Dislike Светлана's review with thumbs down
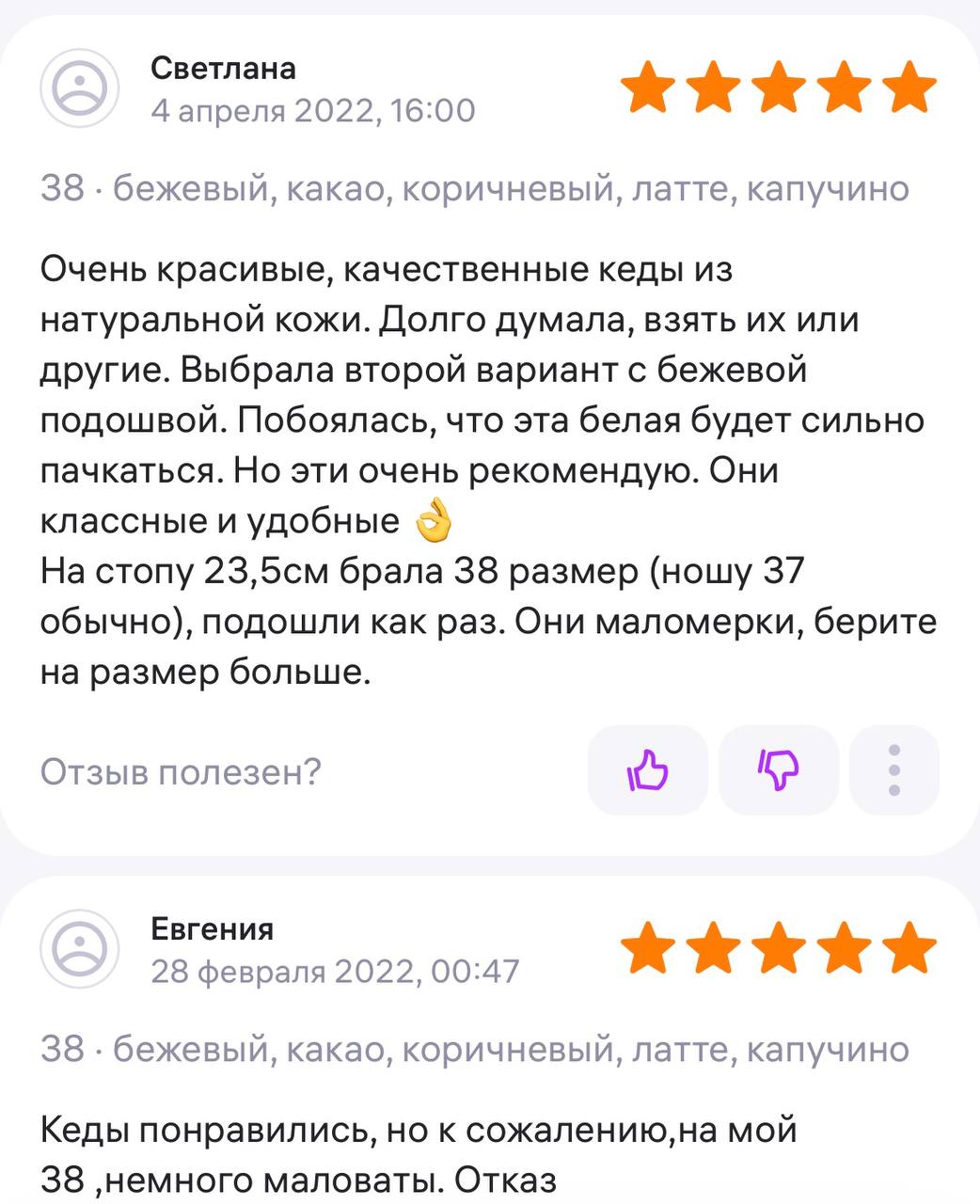Image resolution: width=980 pixels, height=1204 pixels. tap(778, 770)
